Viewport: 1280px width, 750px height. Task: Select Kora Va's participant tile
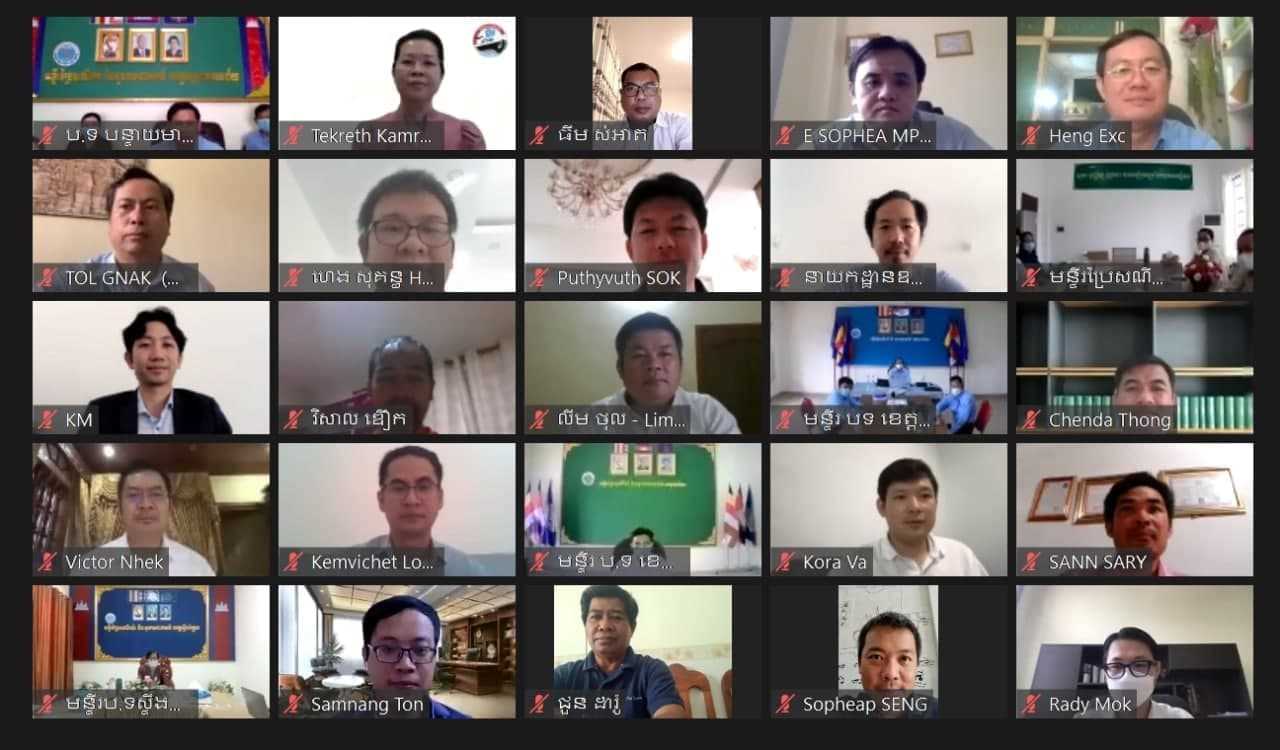pyautogui.click(x=889, y=509)
